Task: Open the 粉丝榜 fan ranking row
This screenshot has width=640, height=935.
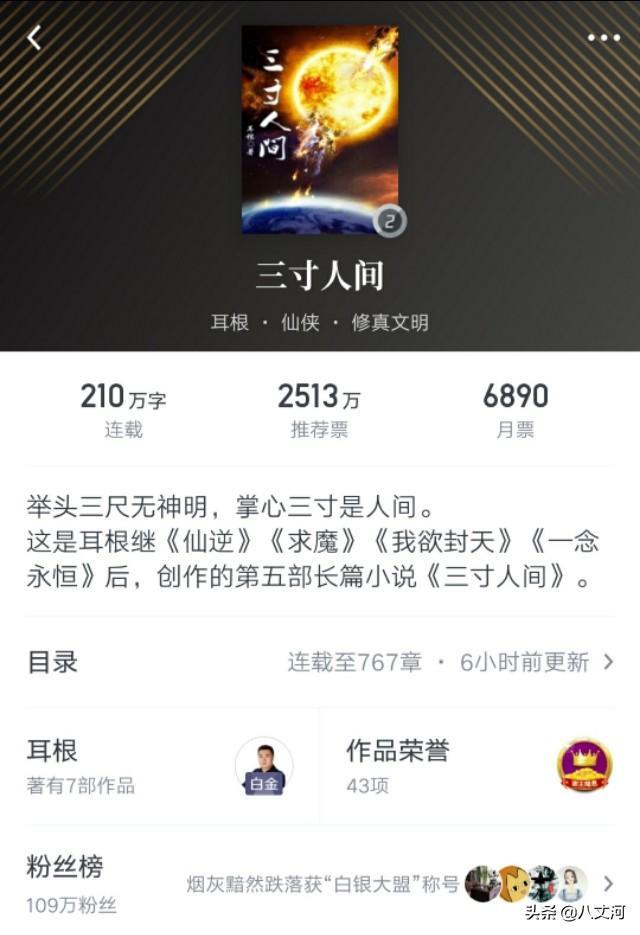Action: (320, 882)
